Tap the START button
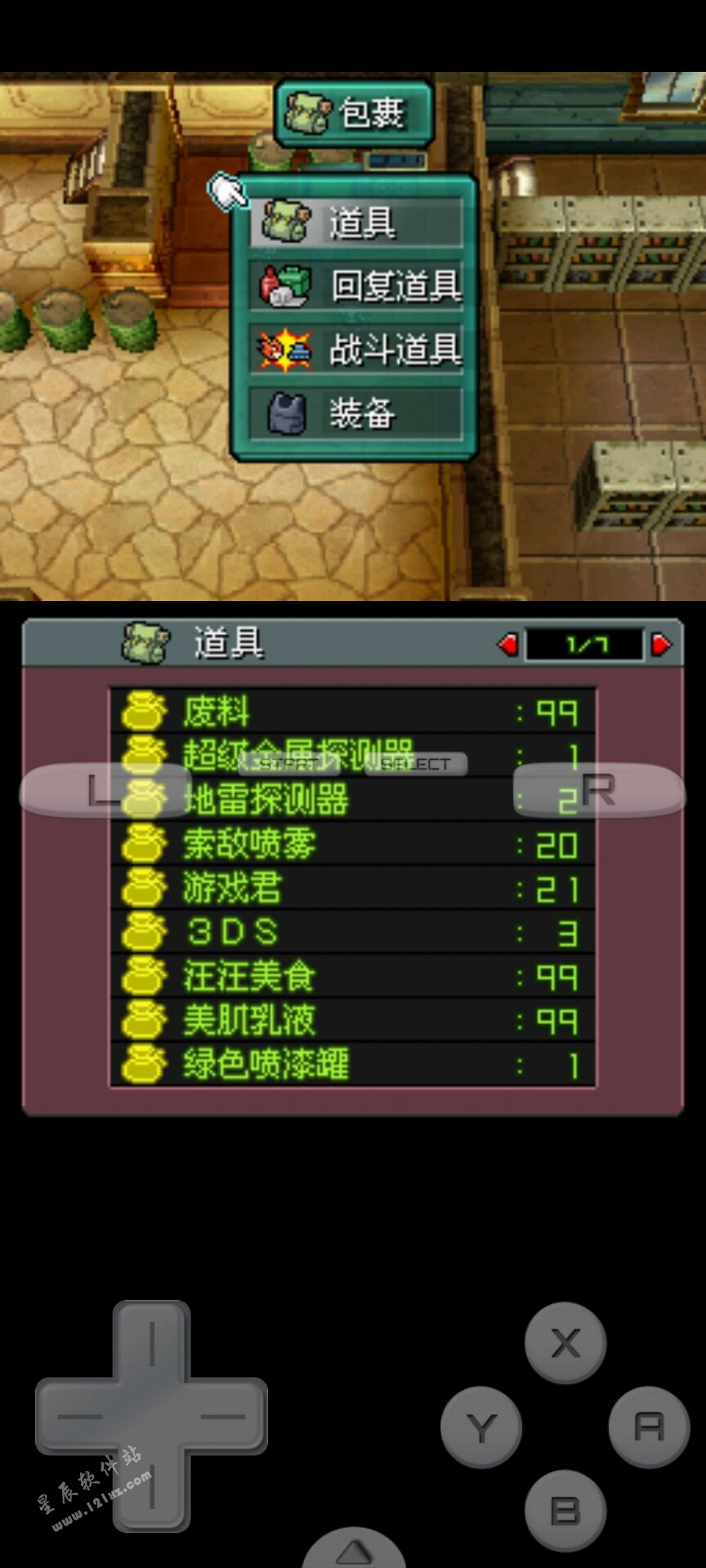Image resolution: width=706 pixels, height=1568 pixels. pyautogui.click(x=288, y=764)
